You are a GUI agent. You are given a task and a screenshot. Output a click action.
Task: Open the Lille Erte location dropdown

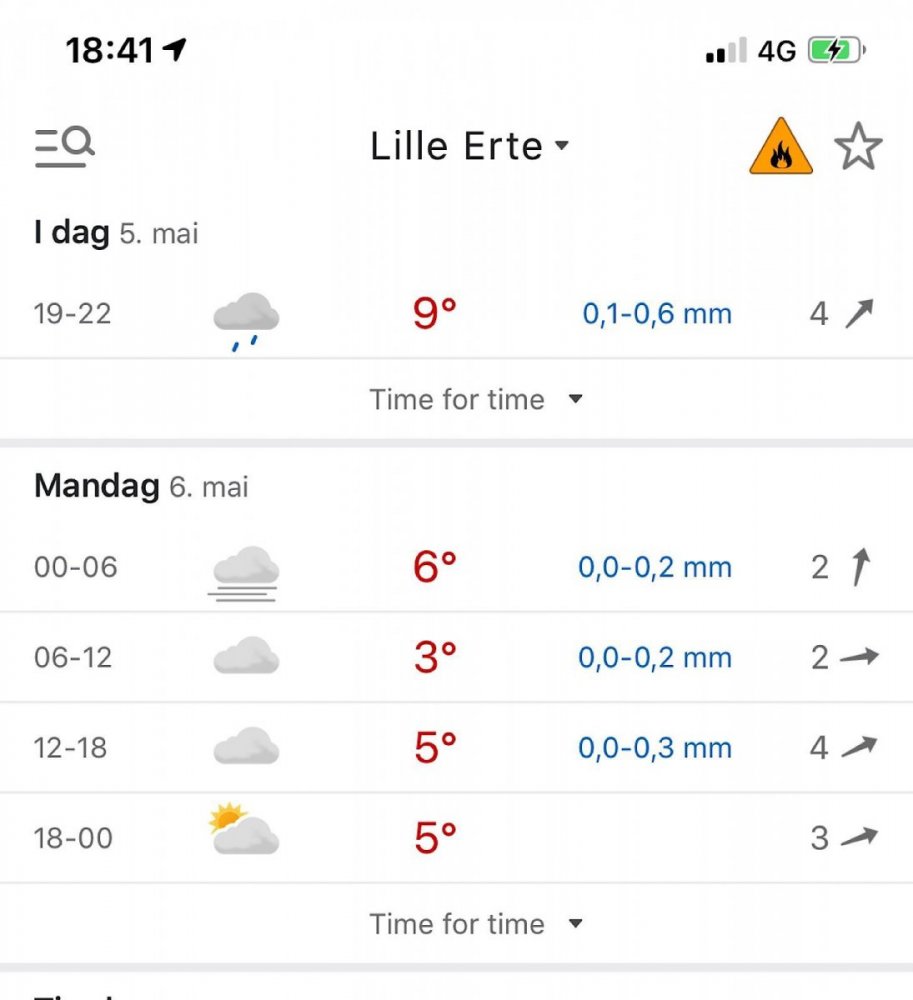tap(469, 147)
